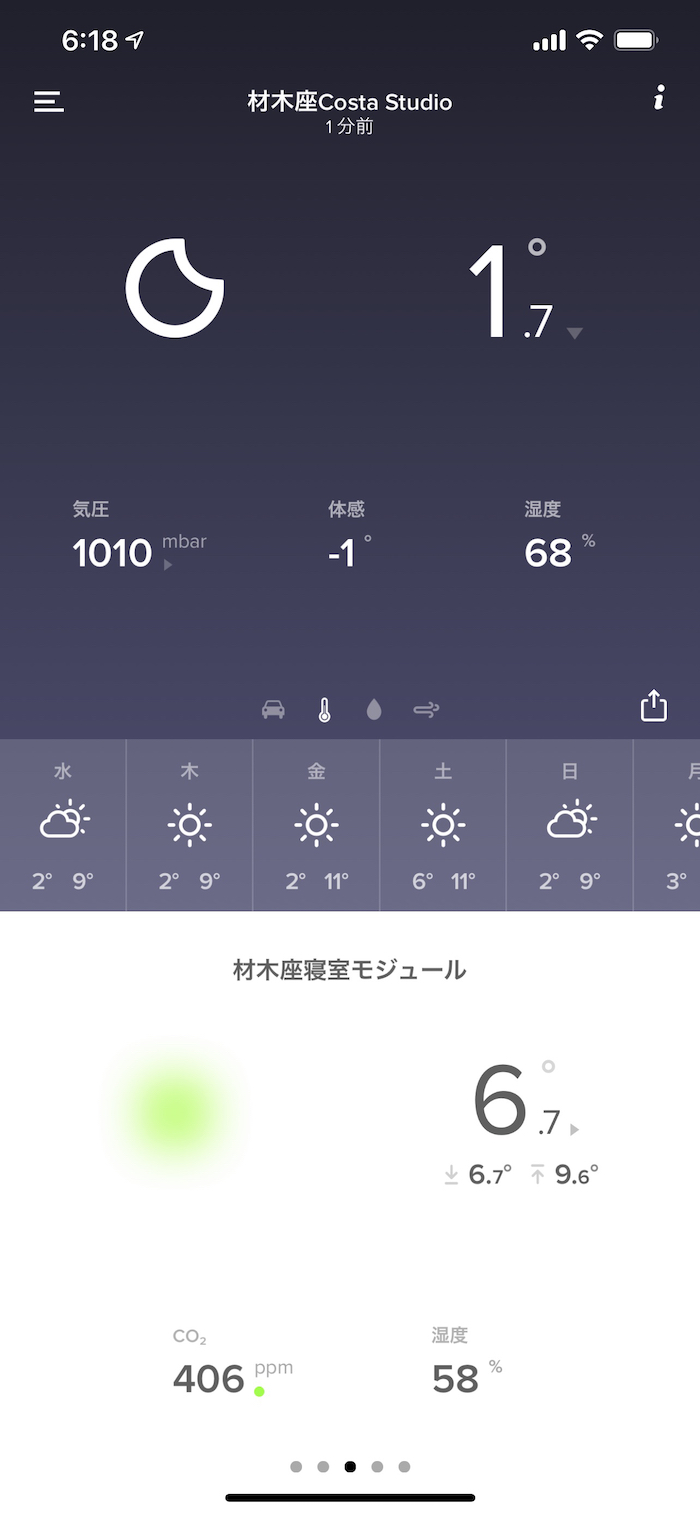Open Sunday (日) forecast
The height and width of the screenshot is (1515, 700).
point(570,825)
